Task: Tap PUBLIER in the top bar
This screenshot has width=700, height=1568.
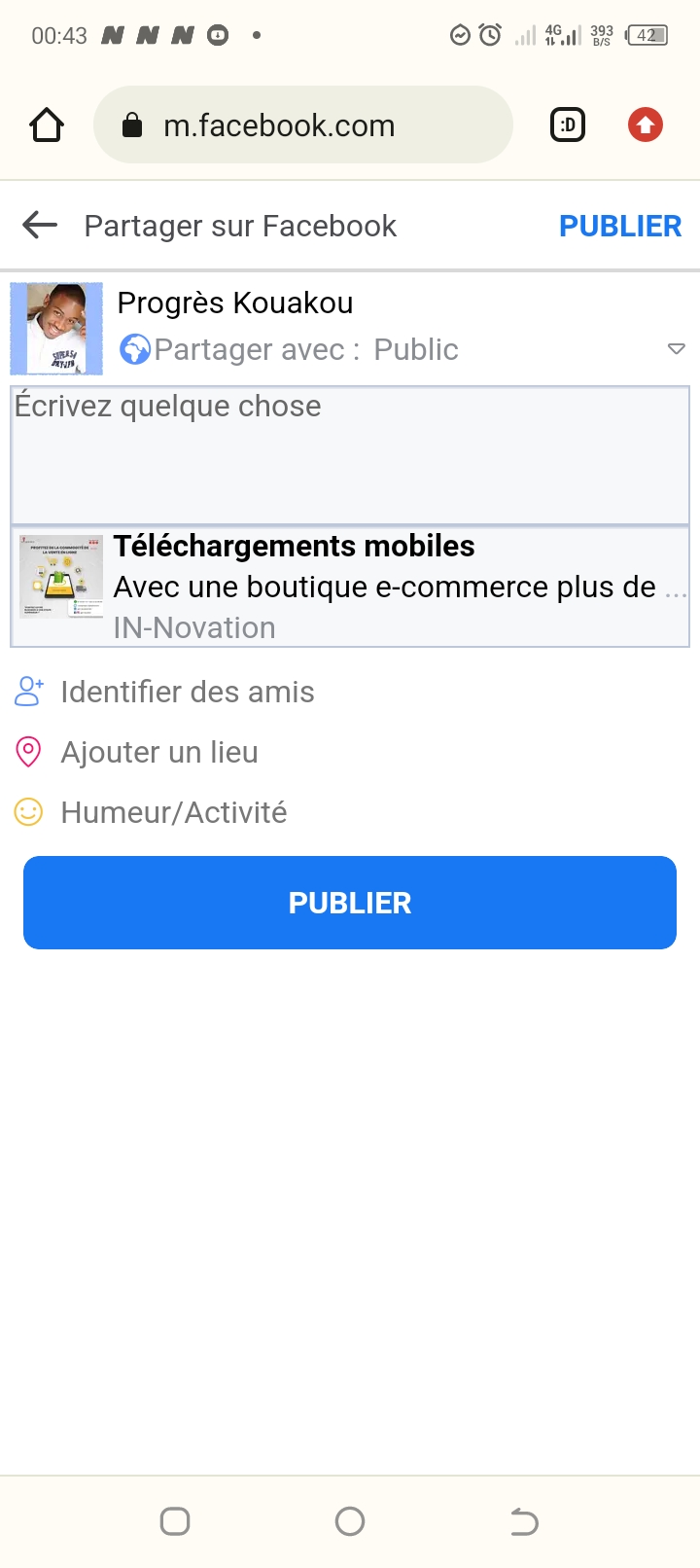Action: 619,226
